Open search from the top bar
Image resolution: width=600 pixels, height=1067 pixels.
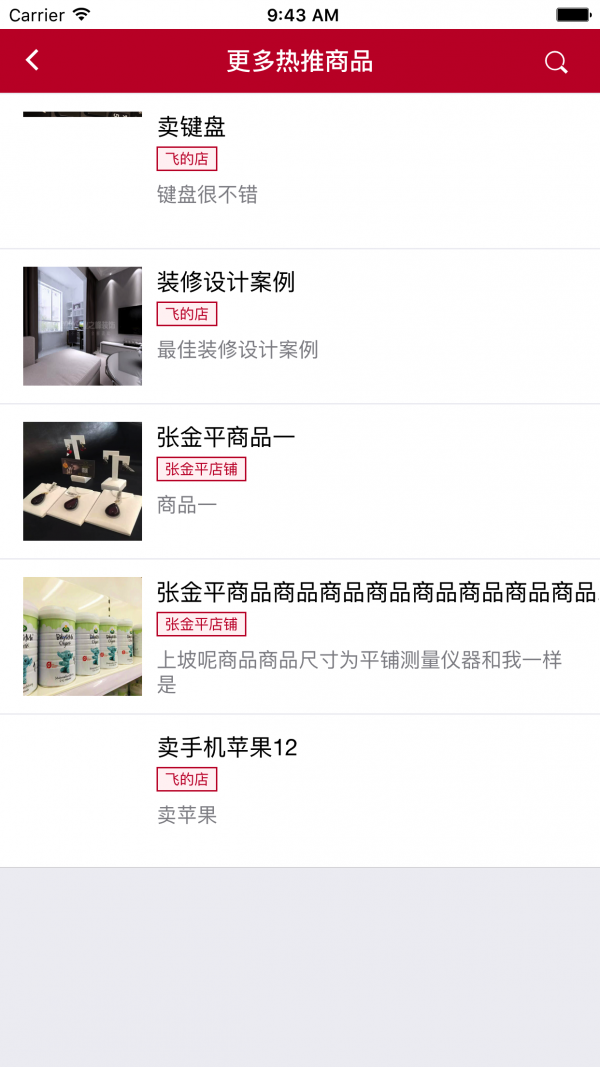pos(556,62)
